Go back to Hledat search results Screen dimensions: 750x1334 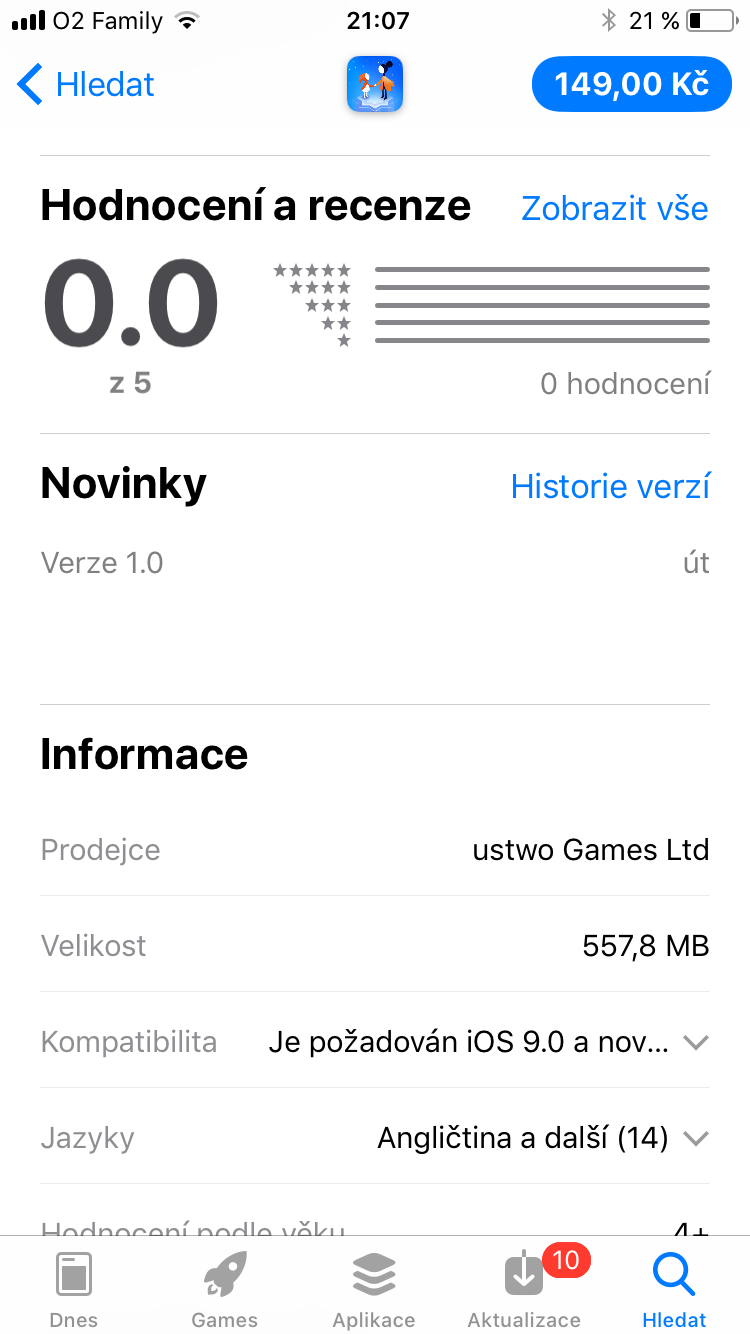(87, 84)
